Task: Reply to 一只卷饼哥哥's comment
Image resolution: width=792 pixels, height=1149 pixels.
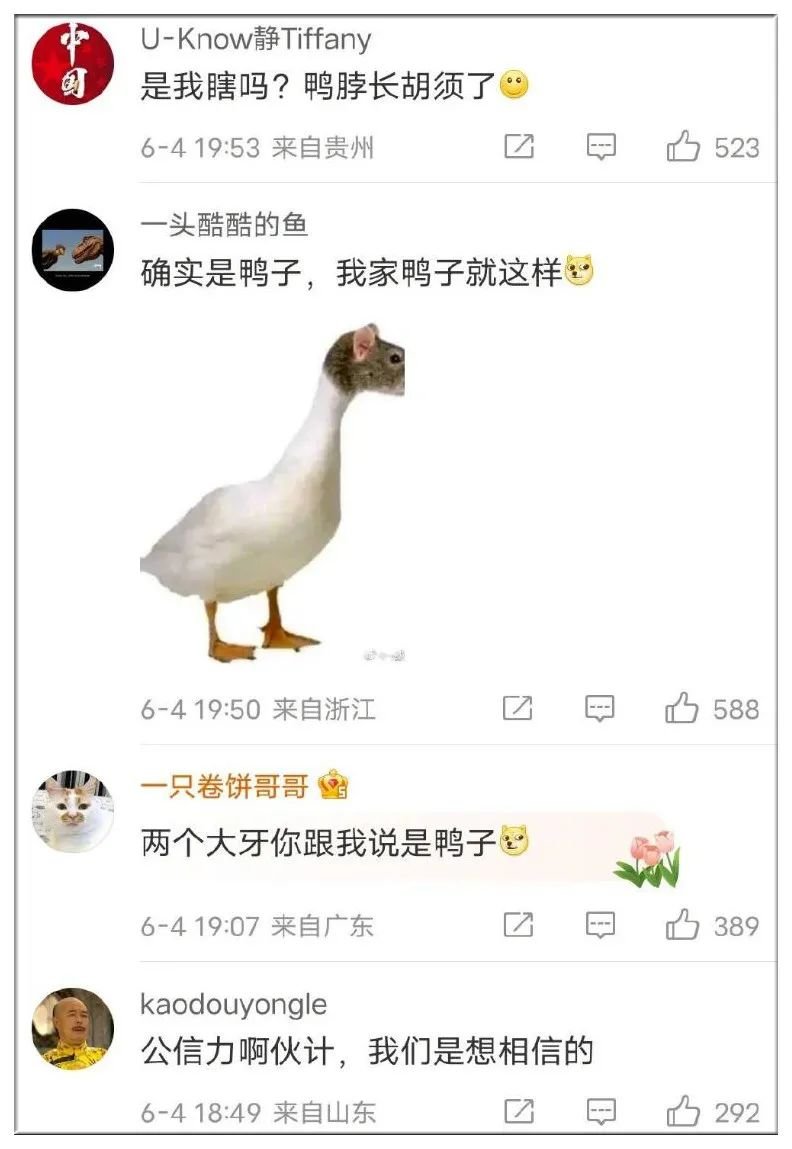Action: [x=600, y=925]
